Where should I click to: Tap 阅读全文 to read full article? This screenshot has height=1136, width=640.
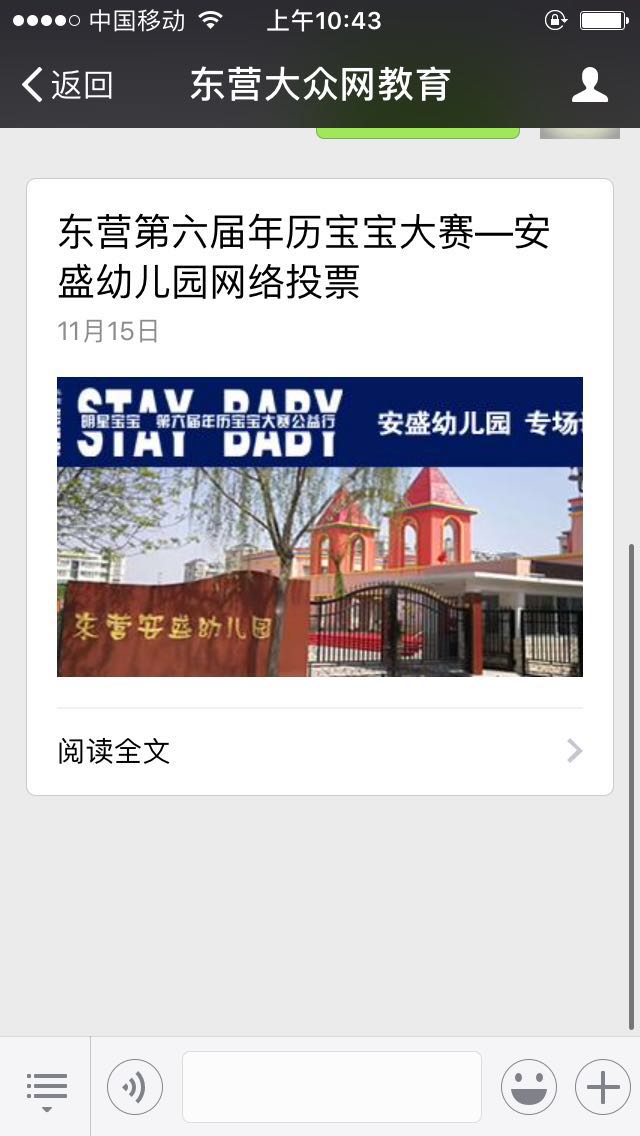tap(319, 751)
